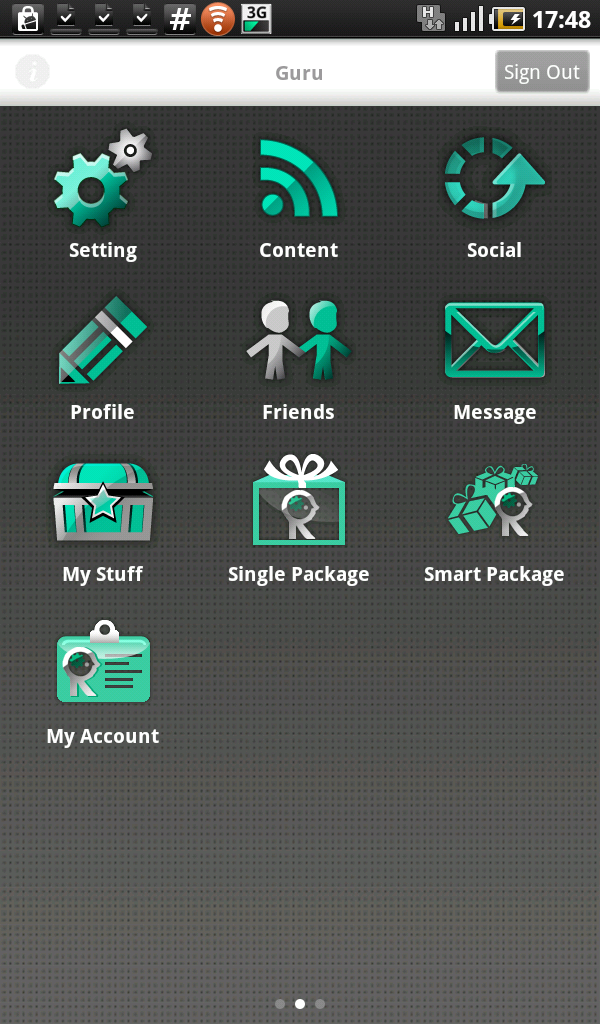This screenshot has width=600, height=1024.
Task: Select Smart Package
Action: 494,500
